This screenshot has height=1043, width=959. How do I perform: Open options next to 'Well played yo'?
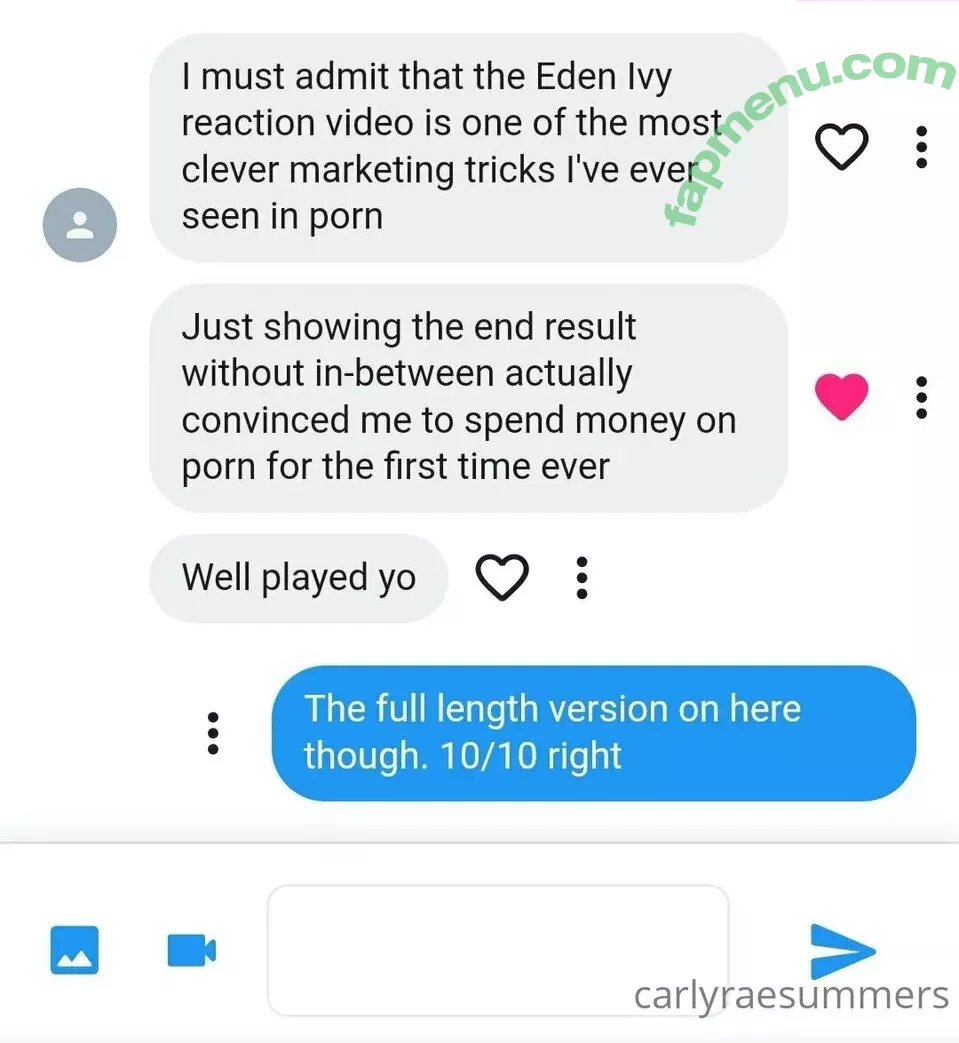click(x=582, y=577)
